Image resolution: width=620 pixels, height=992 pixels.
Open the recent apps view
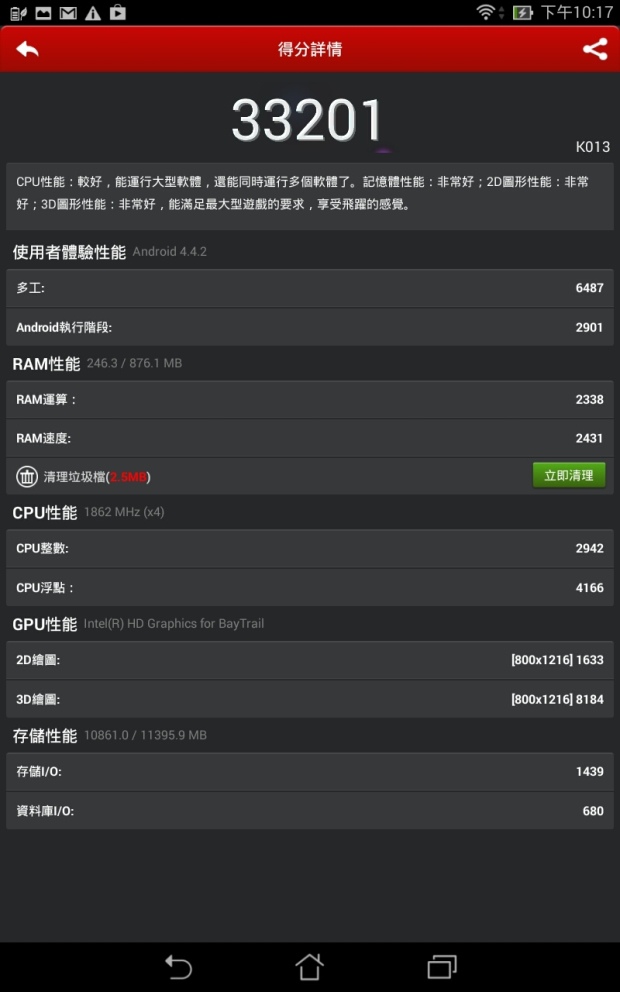point(441,967)
